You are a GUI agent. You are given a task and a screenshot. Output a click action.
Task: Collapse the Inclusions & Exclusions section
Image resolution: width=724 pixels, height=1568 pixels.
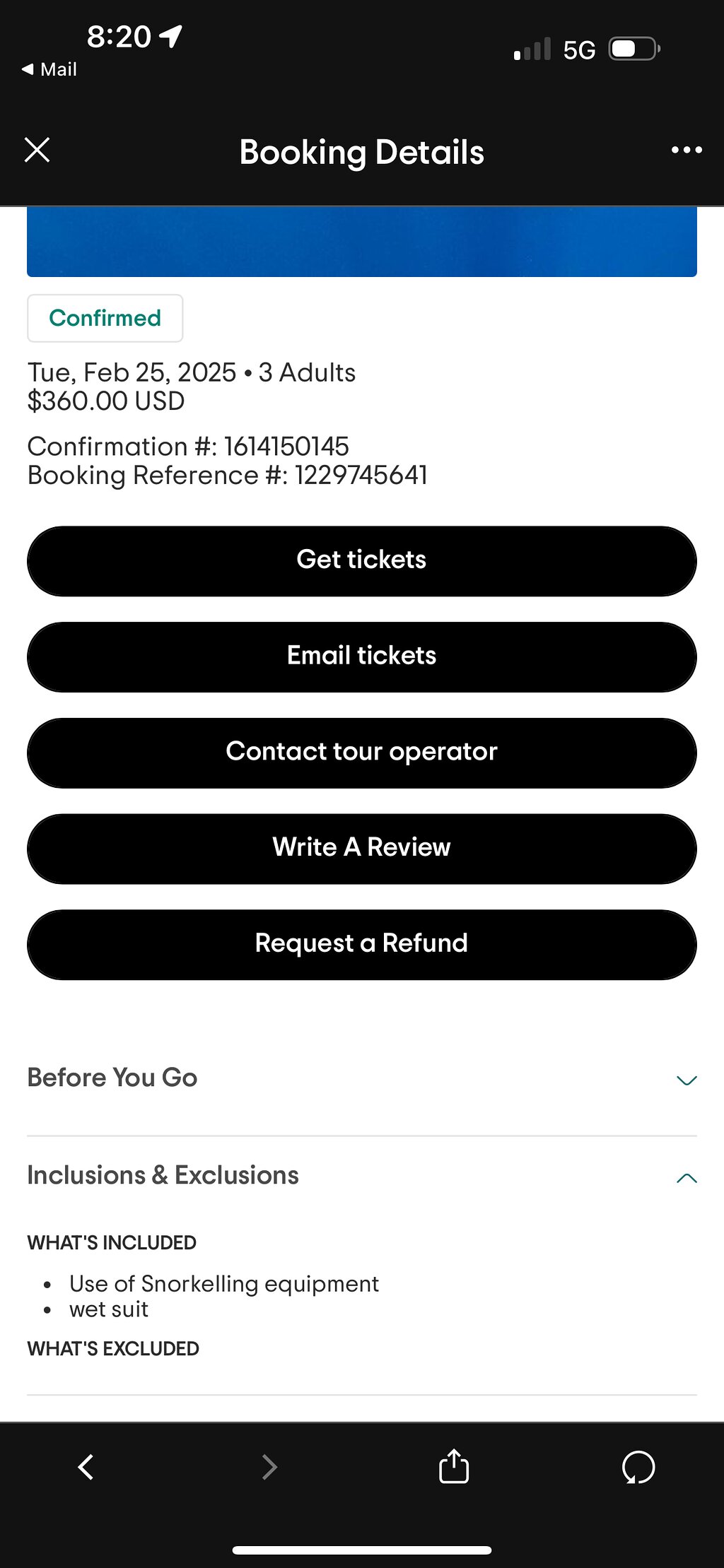[x=362, y=1176]
